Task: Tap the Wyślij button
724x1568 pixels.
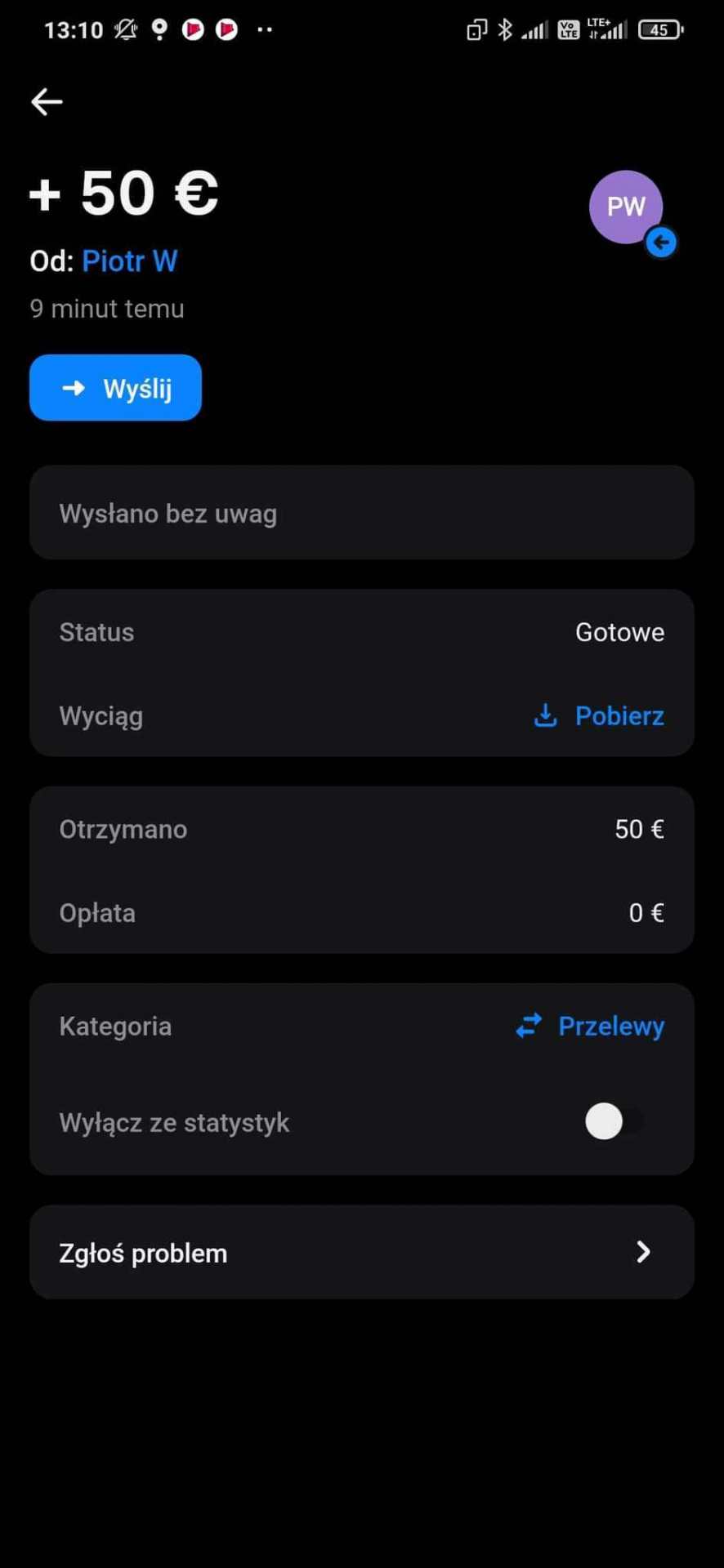Action: [115, 388]
